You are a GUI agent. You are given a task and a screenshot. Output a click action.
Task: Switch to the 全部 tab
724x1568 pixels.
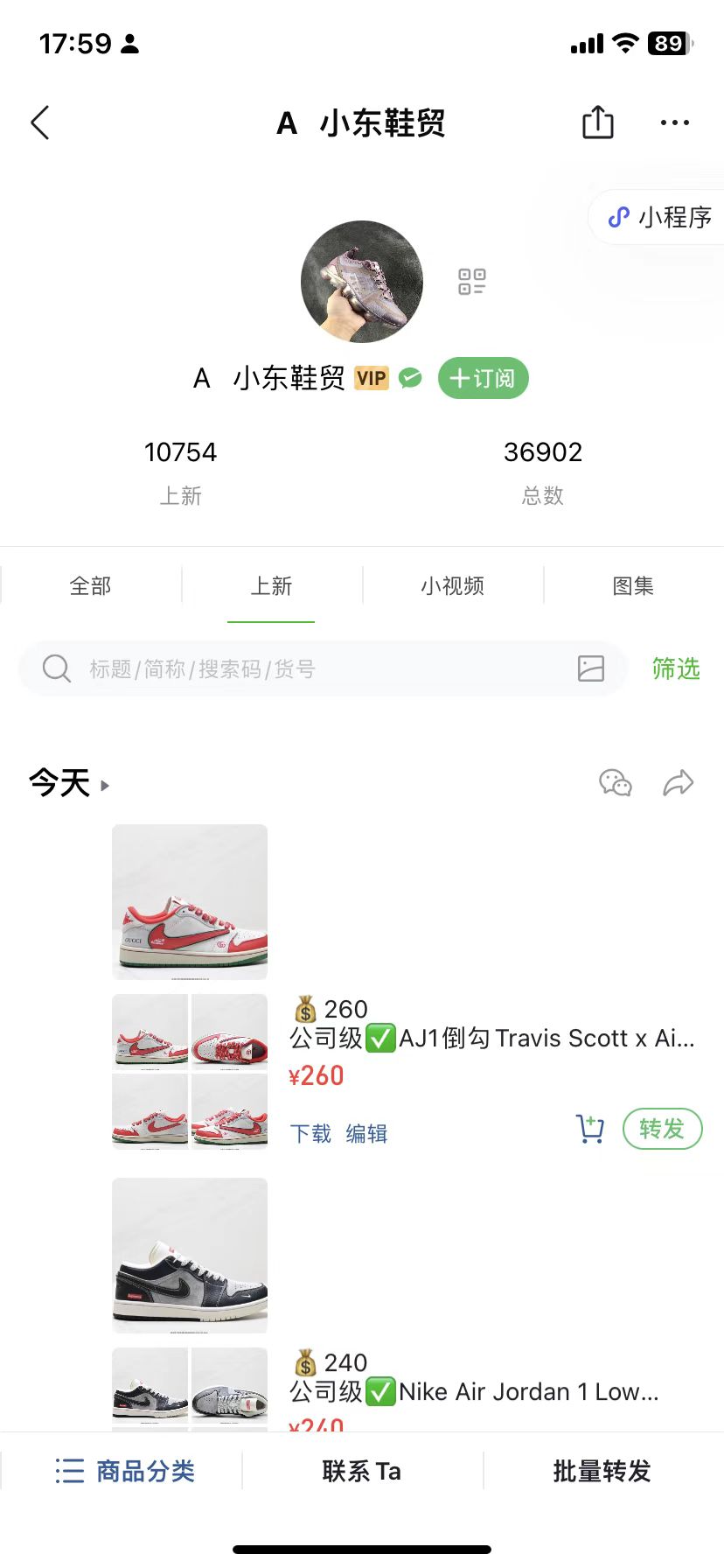pyautogui.click(x=91, y=585)
